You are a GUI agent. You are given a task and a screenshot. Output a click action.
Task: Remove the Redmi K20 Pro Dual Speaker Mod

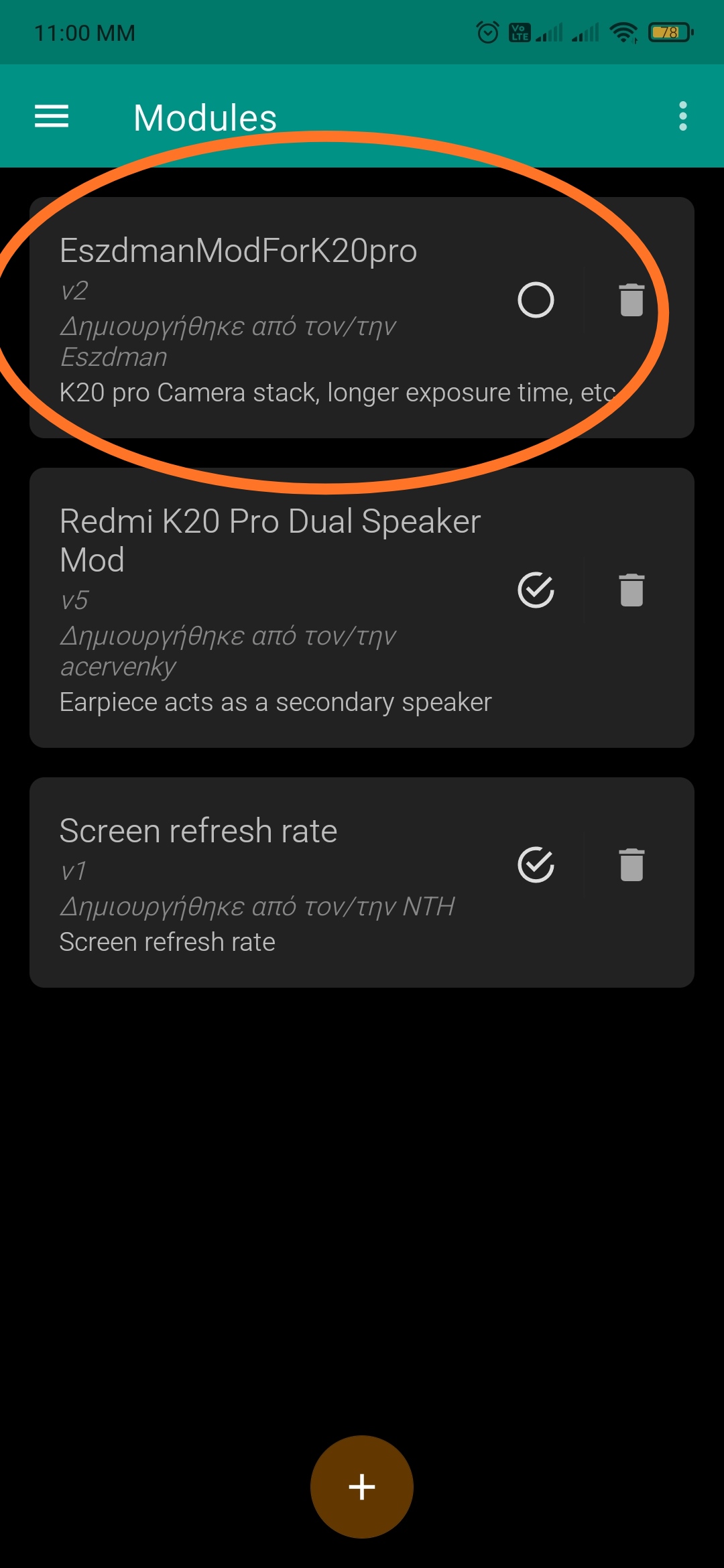(631, 590)
